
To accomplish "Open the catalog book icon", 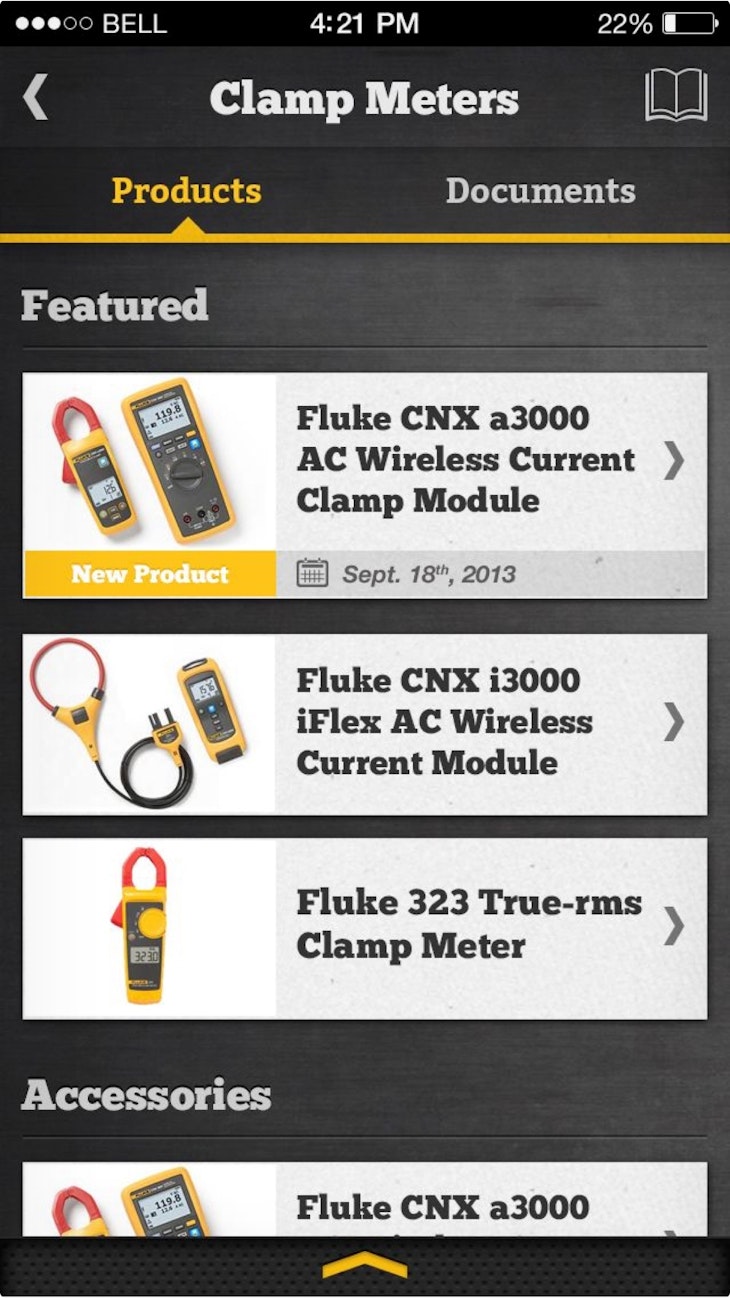I will click(x=676, y=97).
